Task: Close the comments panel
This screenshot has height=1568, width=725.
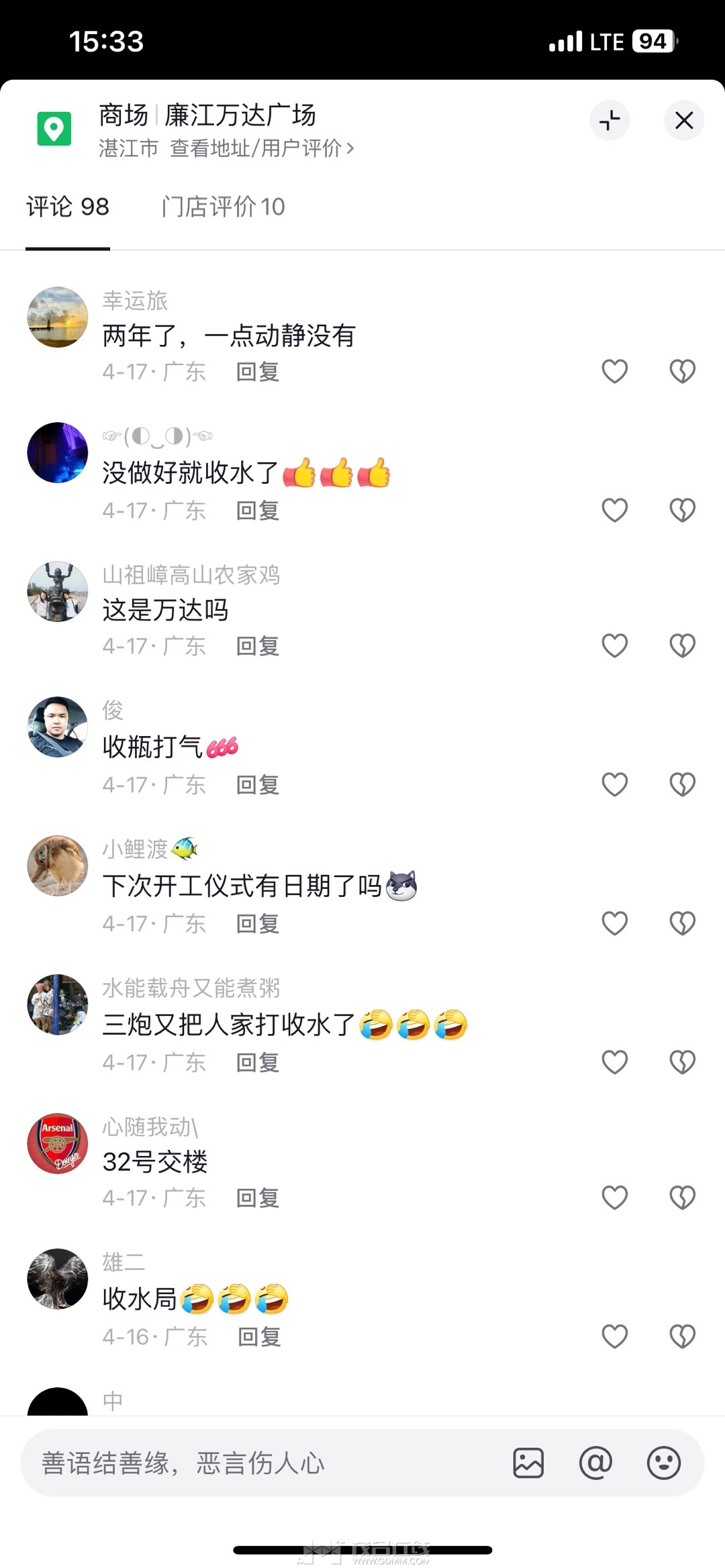Action: 683,121
